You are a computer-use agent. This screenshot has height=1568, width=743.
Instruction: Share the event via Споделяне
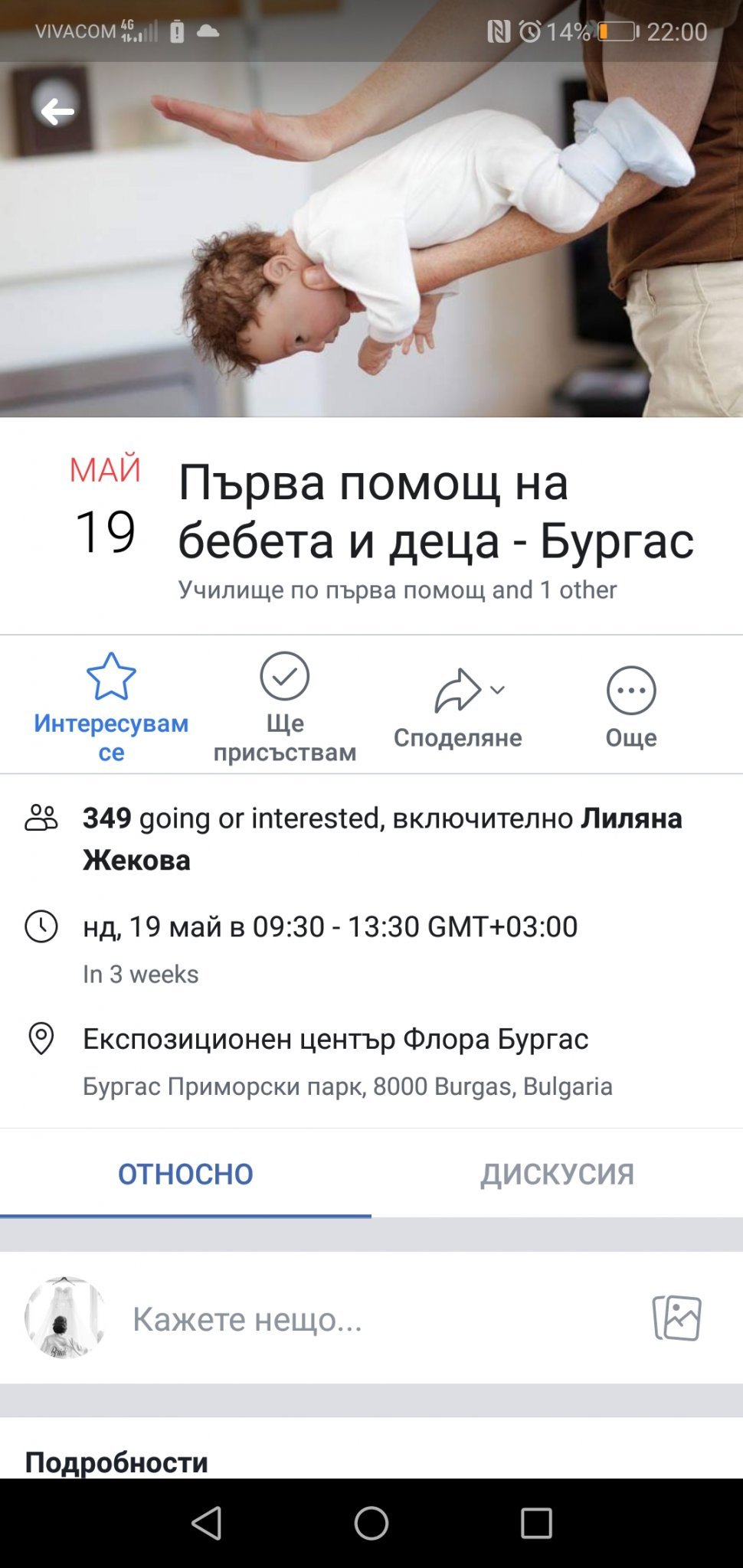(458, 707)
